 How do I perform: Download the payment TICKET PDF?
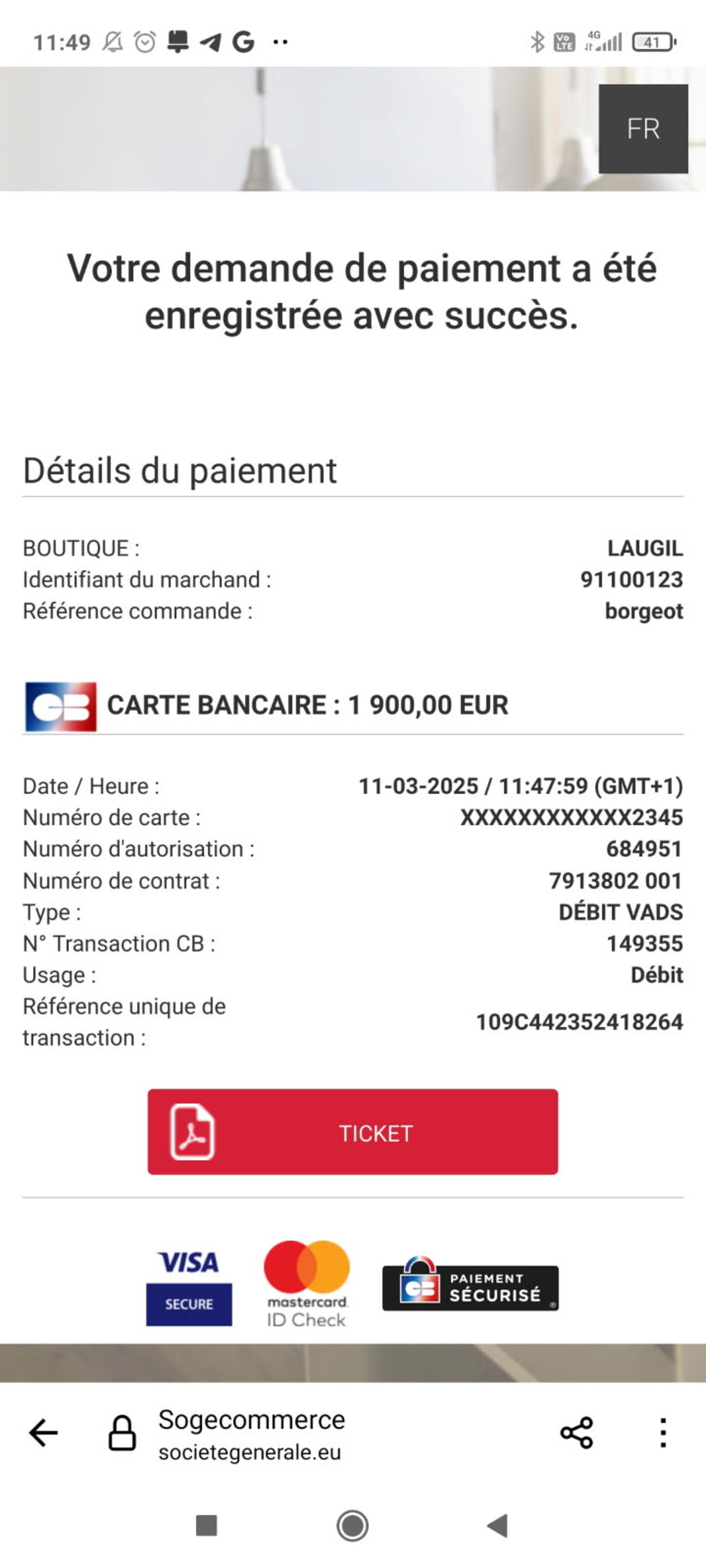(x=352, y=1132)
